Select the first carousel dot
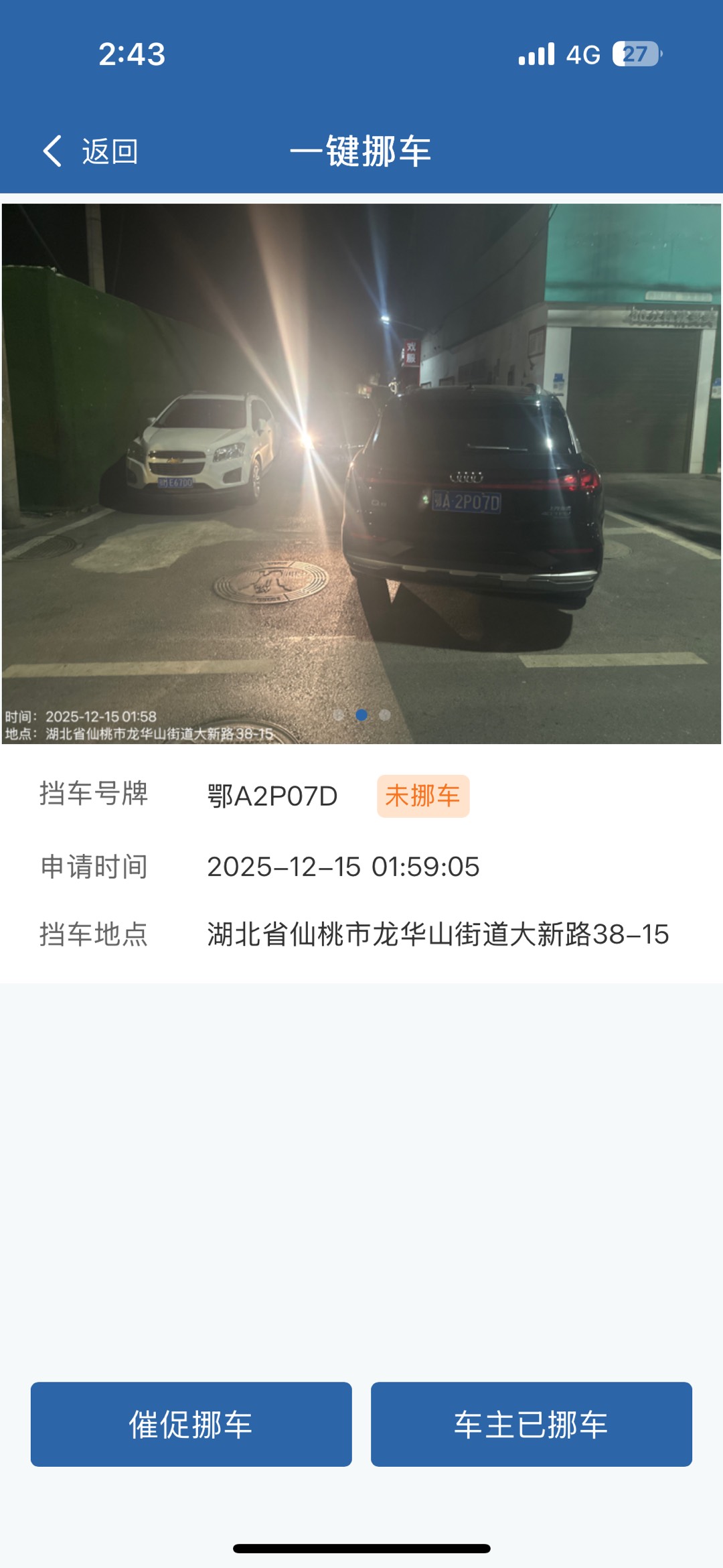The width and height of the screenshot is (723, 1568). click(x=339, y=717)
